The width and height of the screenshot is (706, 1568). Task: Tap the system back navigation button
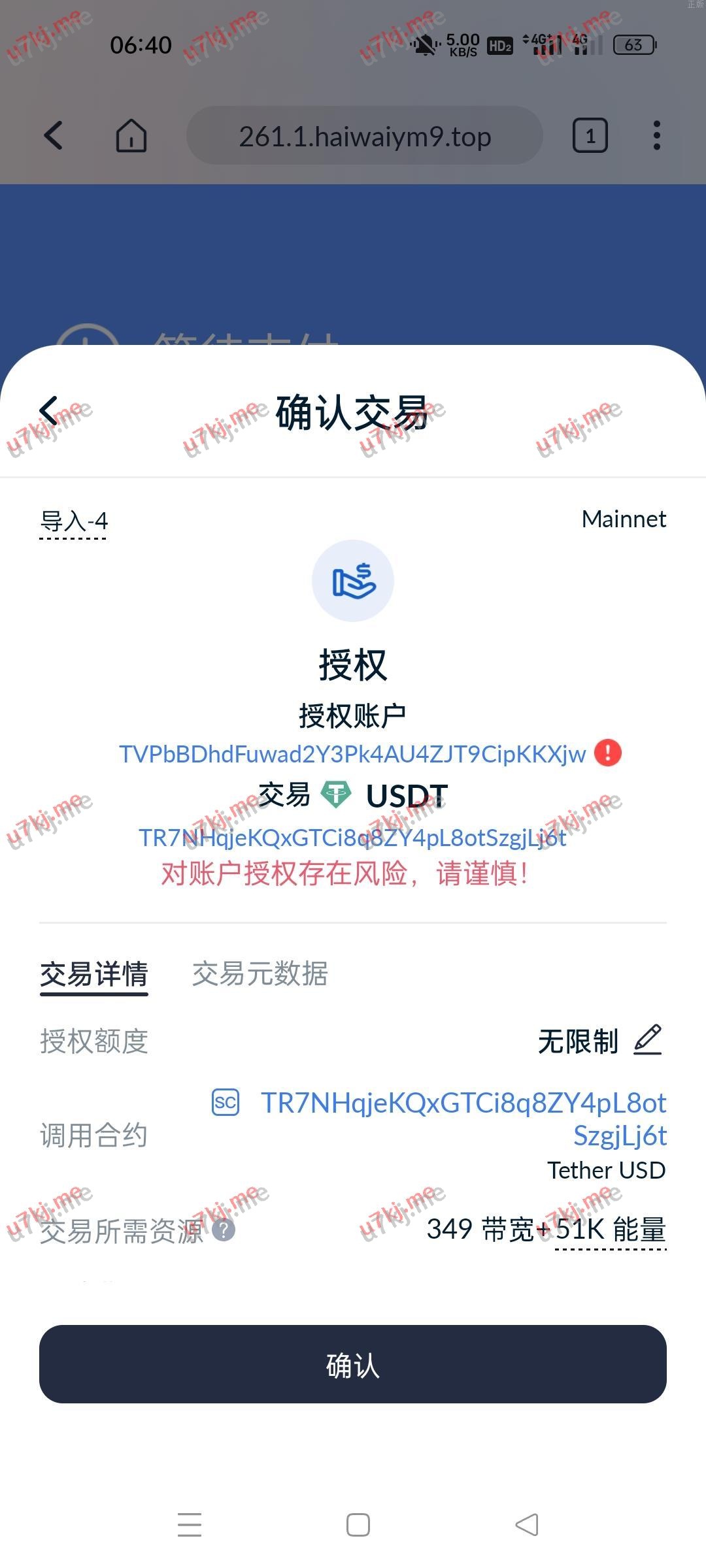tap(527, 1525)
